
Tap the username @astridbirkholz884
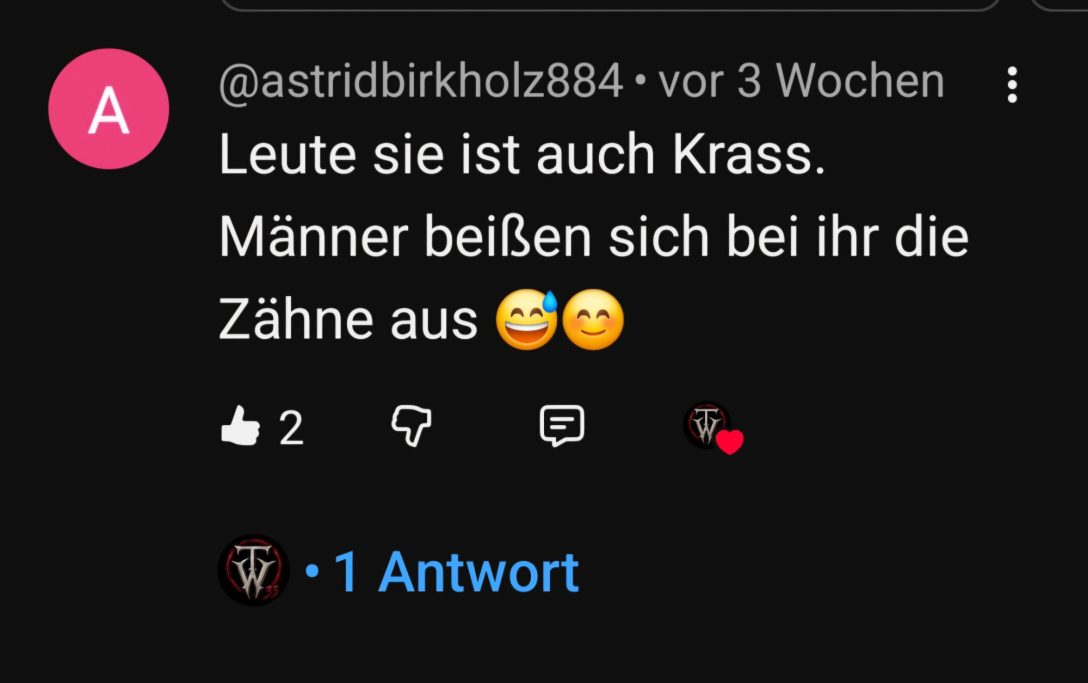[x=420, y=82]
